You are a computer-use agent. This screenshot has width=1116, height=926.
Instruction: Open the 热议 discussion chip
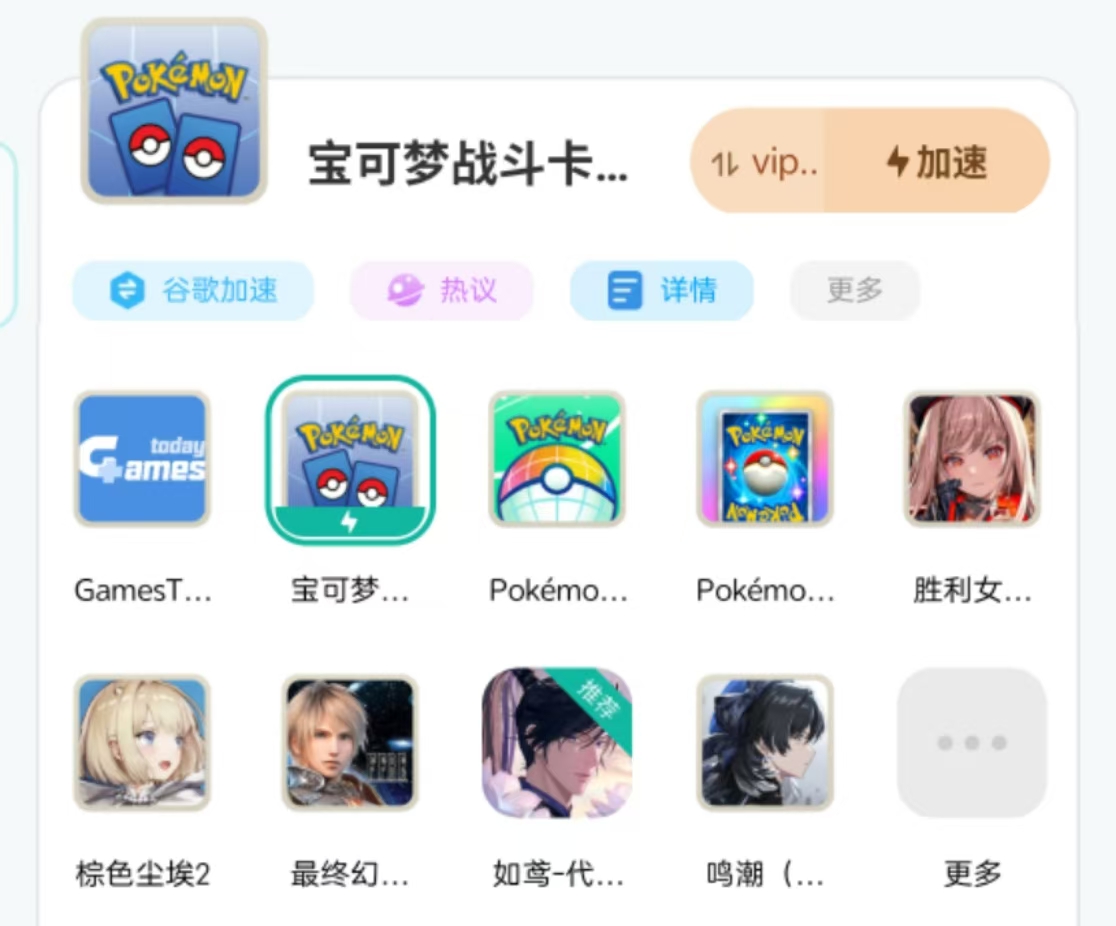tap(441, 291)
